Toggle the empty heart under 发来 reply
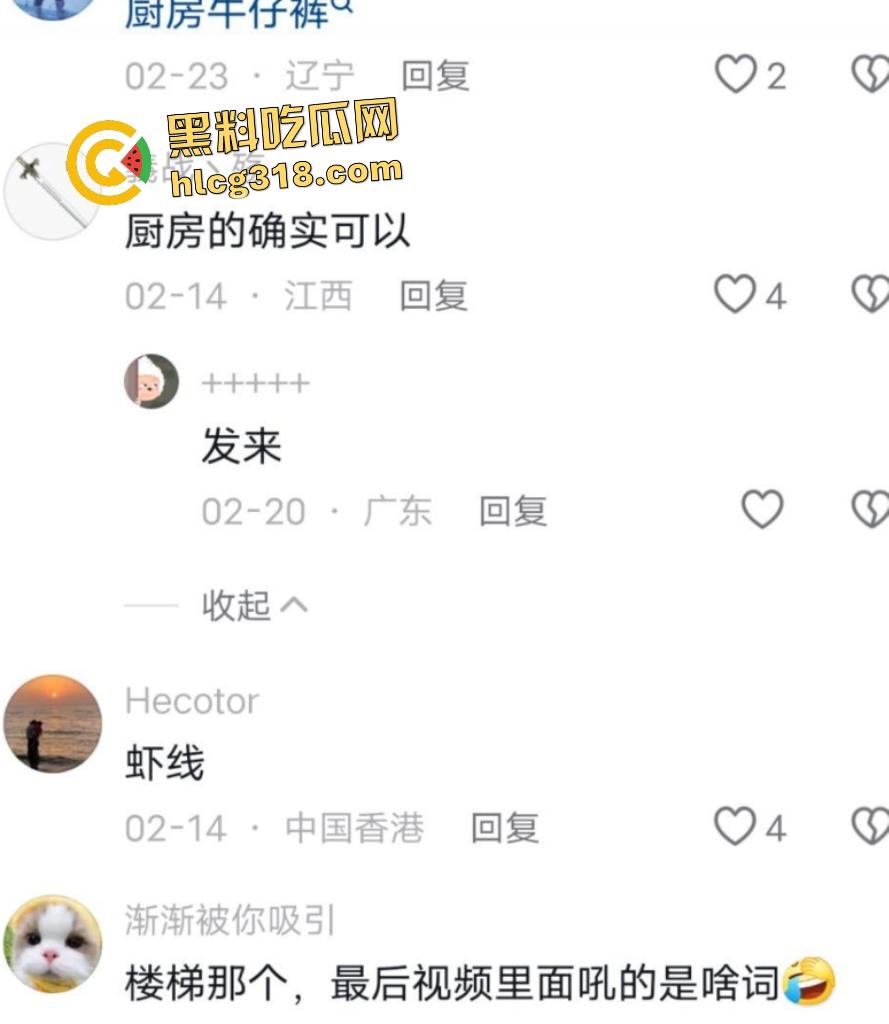Viewport: 889px width, 1024px height. tap(764, 509)
